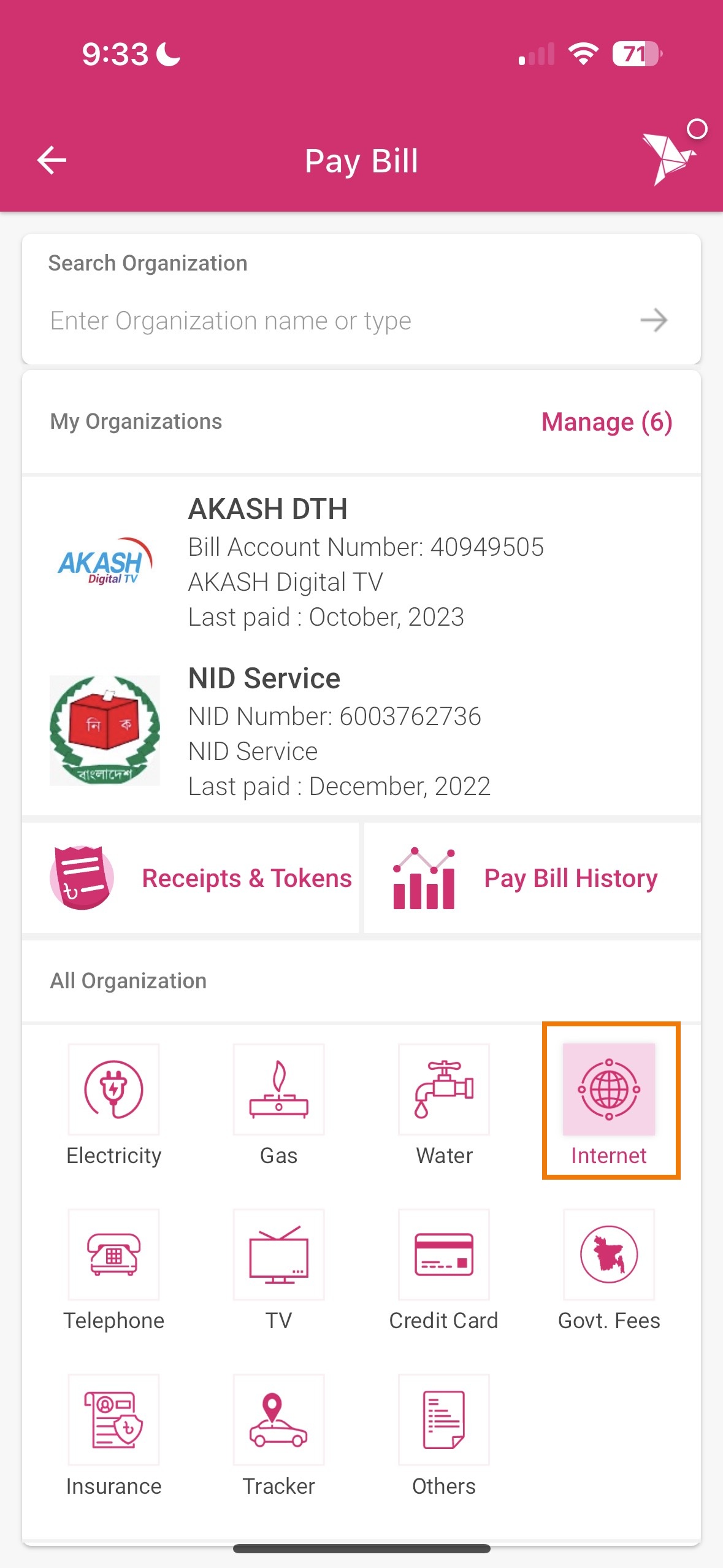View Pay Bill History
The width and height of the screenshot is (723, 1568).
click(x=532, y=878)
